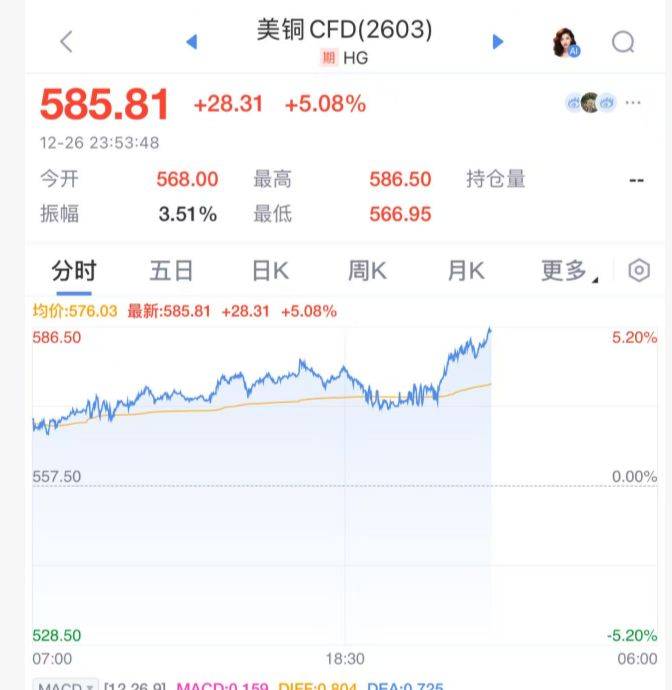Open the AI assistant avatar
The height and width of the screenshot is (690, 672).
tap(566, 43)
